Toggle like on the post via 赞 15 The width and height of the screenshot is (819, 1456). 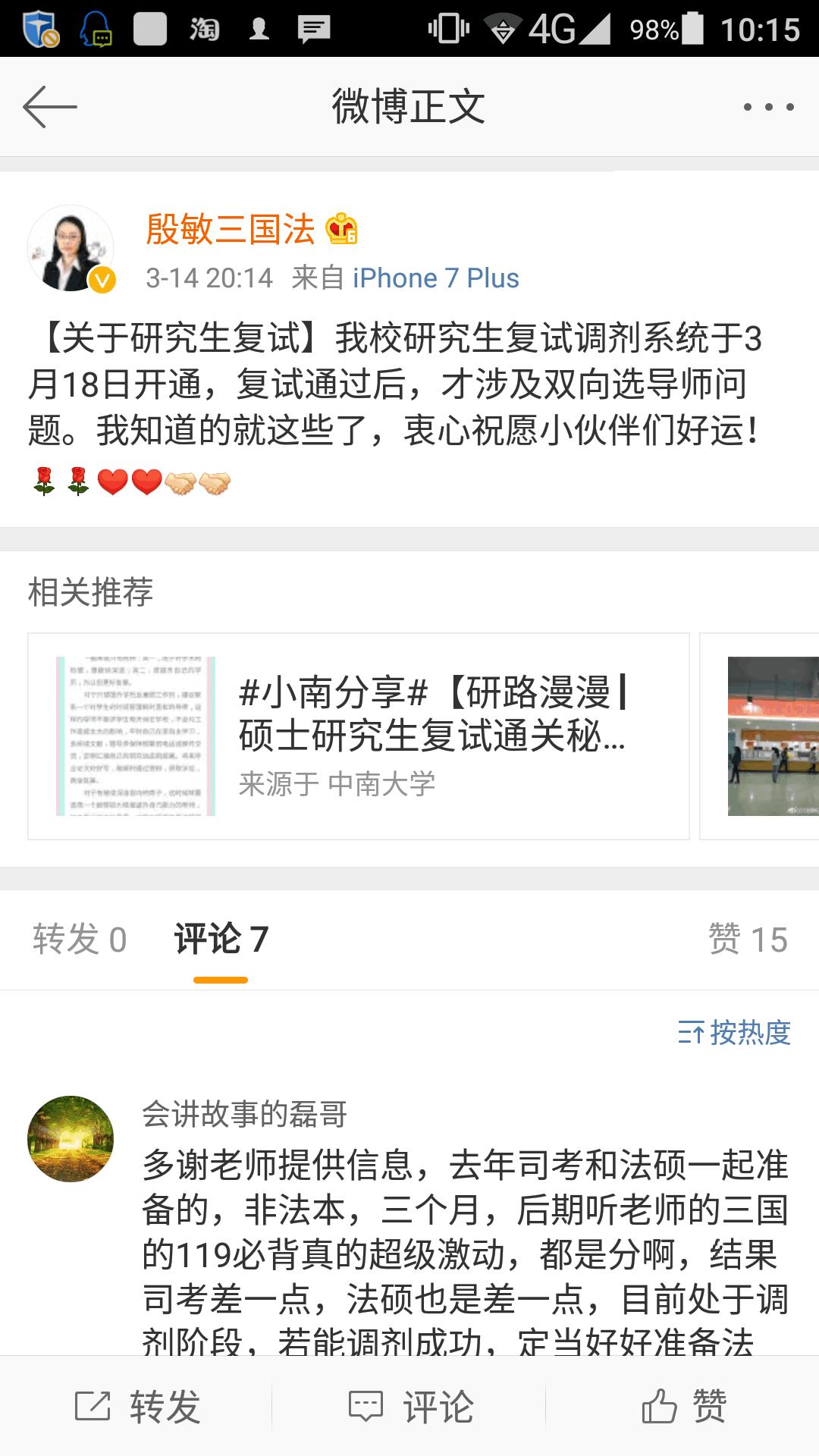(749, 939)
